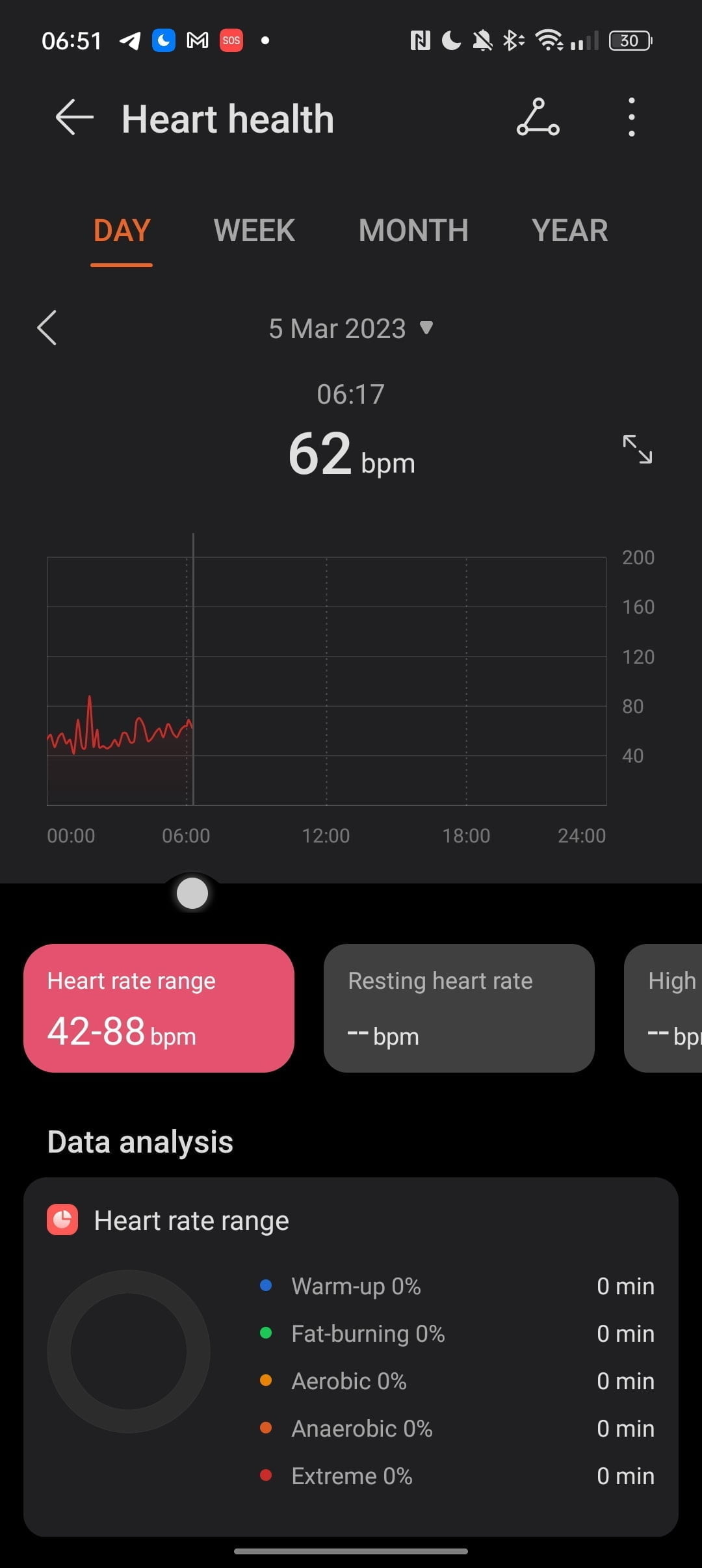Go to the previous day
Image resolution: width=702 pixels, height=1568 pixels.
pos(47,328)
